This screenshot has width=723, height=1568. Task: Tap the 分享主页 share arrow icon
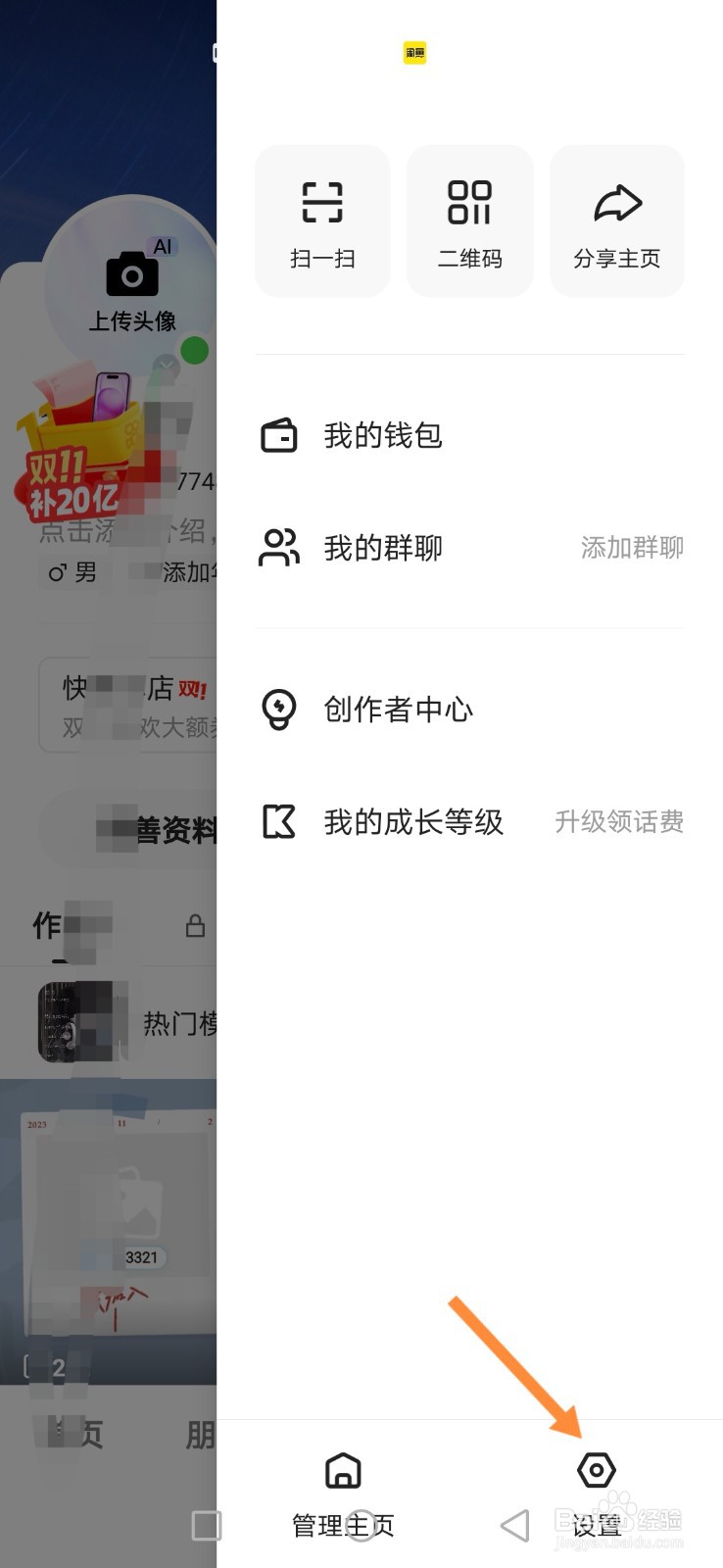pyautogui.click(x=616, y=206)
